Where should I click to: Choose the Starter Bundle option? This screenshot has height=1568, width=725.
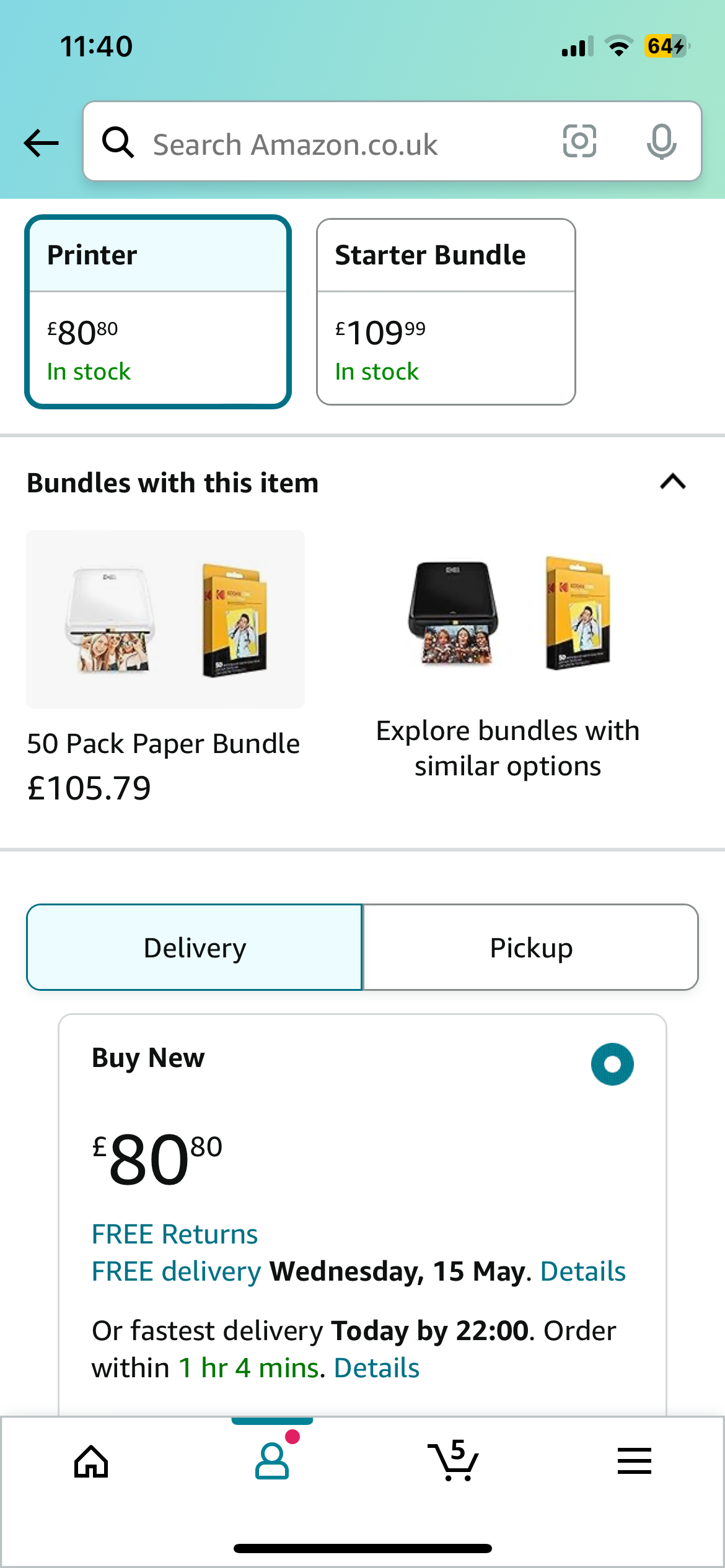pyautogui.click(x=446, y=312)
